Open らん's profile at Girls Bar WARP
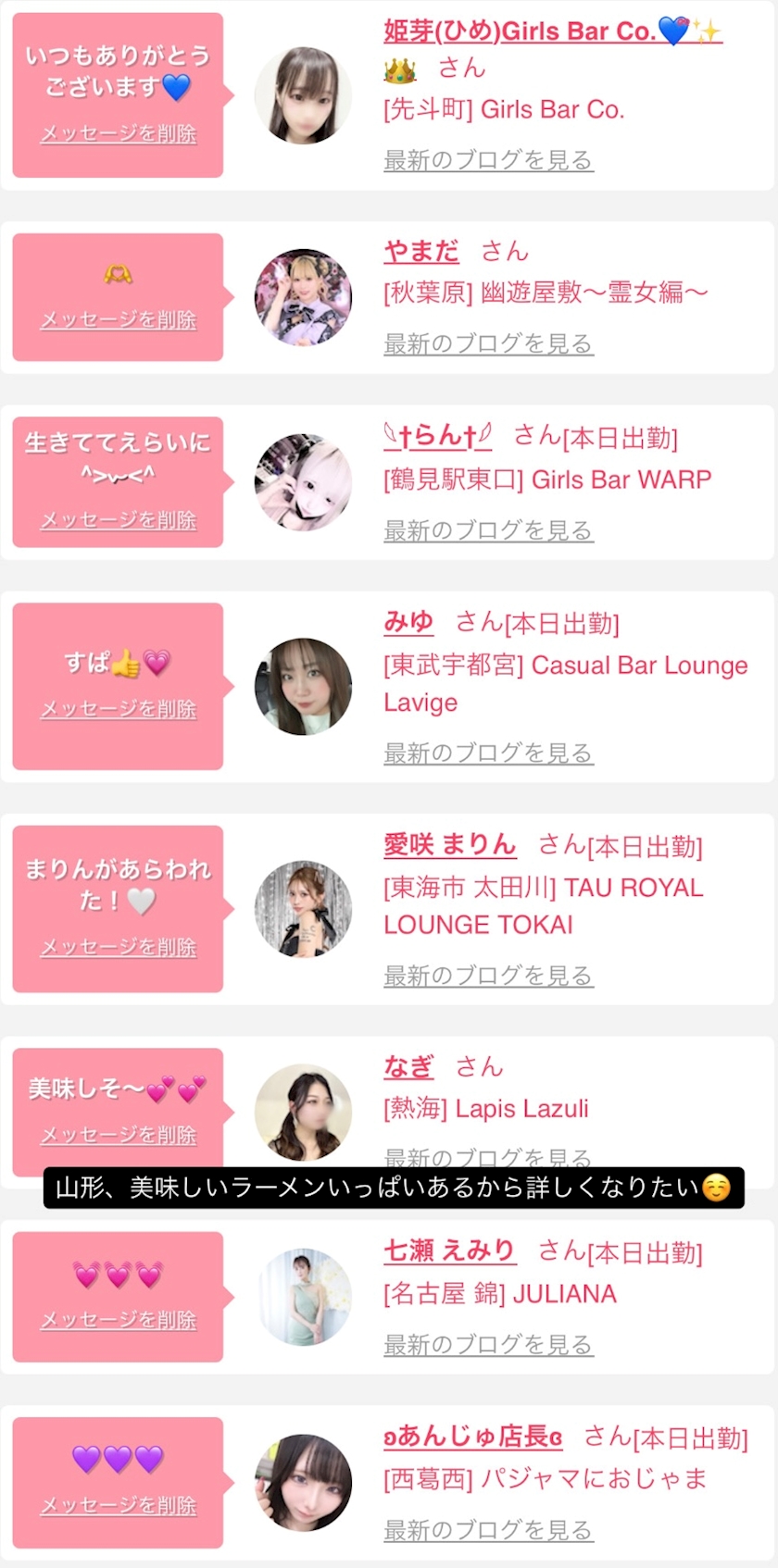 [x=438, y=435]
